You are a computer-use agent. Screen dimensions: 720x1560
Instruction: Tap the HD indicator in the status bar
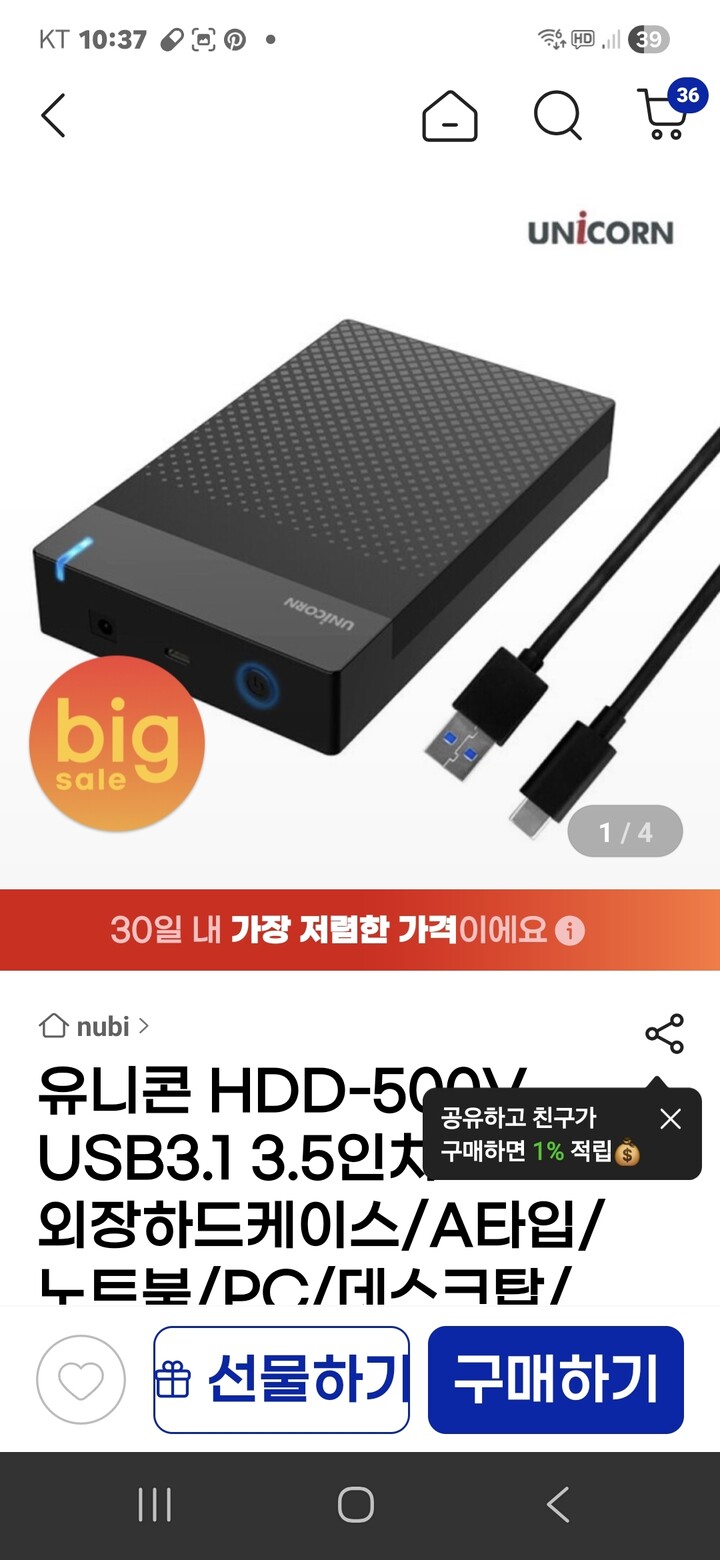click(x=581, y=40)
